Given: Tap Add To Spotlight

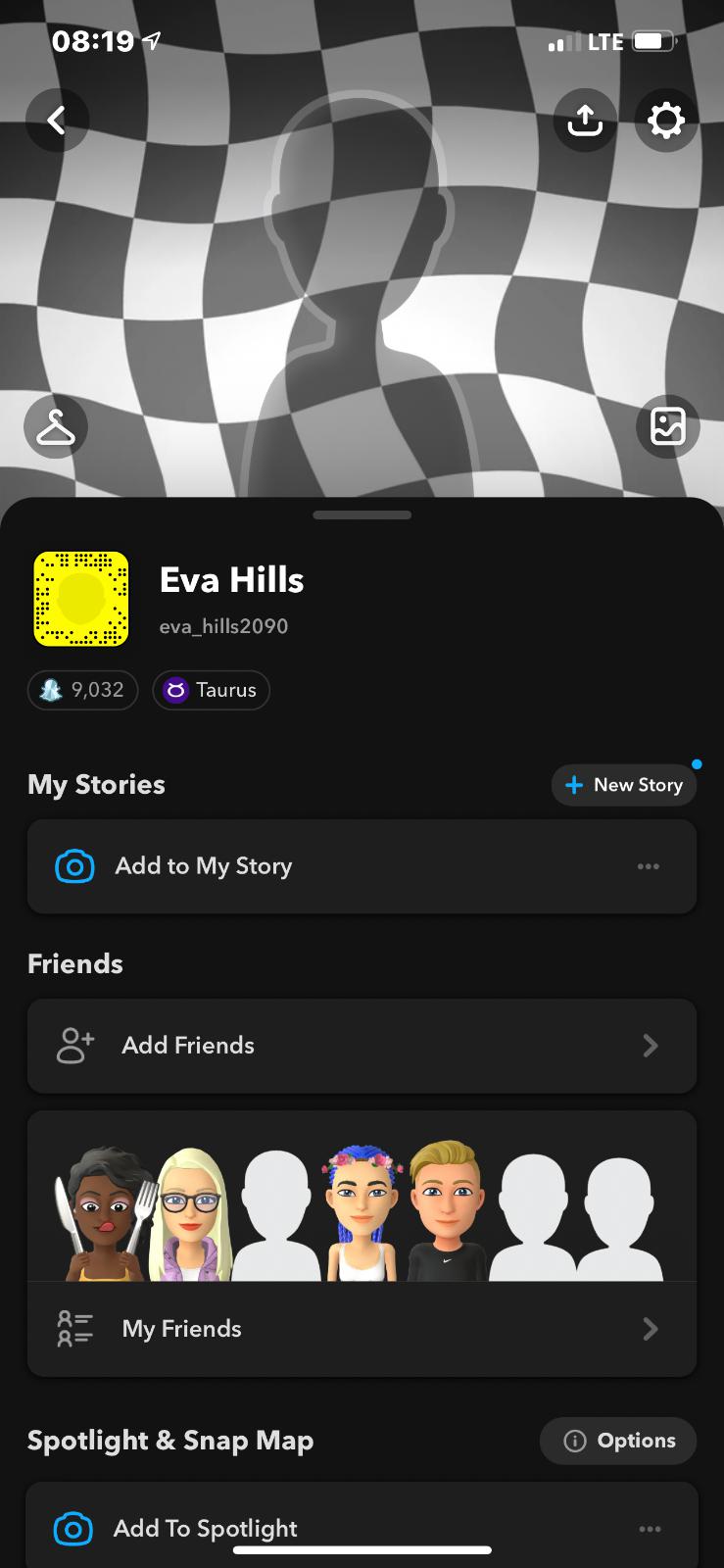Looking at the screenshot, I should [x=206, y=1528].
